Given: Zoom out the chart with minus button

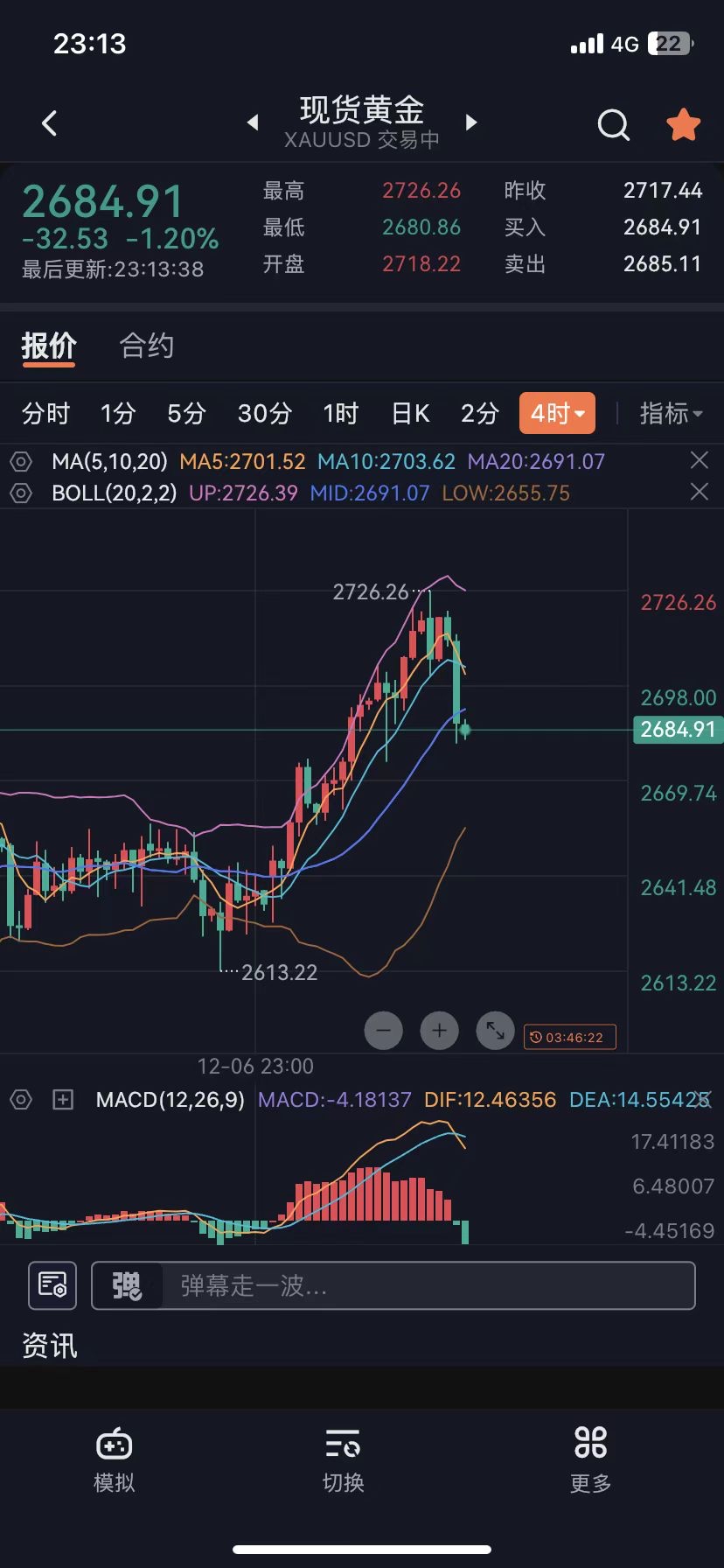Looking at the screenshot, I should [x=383, y=1031].
